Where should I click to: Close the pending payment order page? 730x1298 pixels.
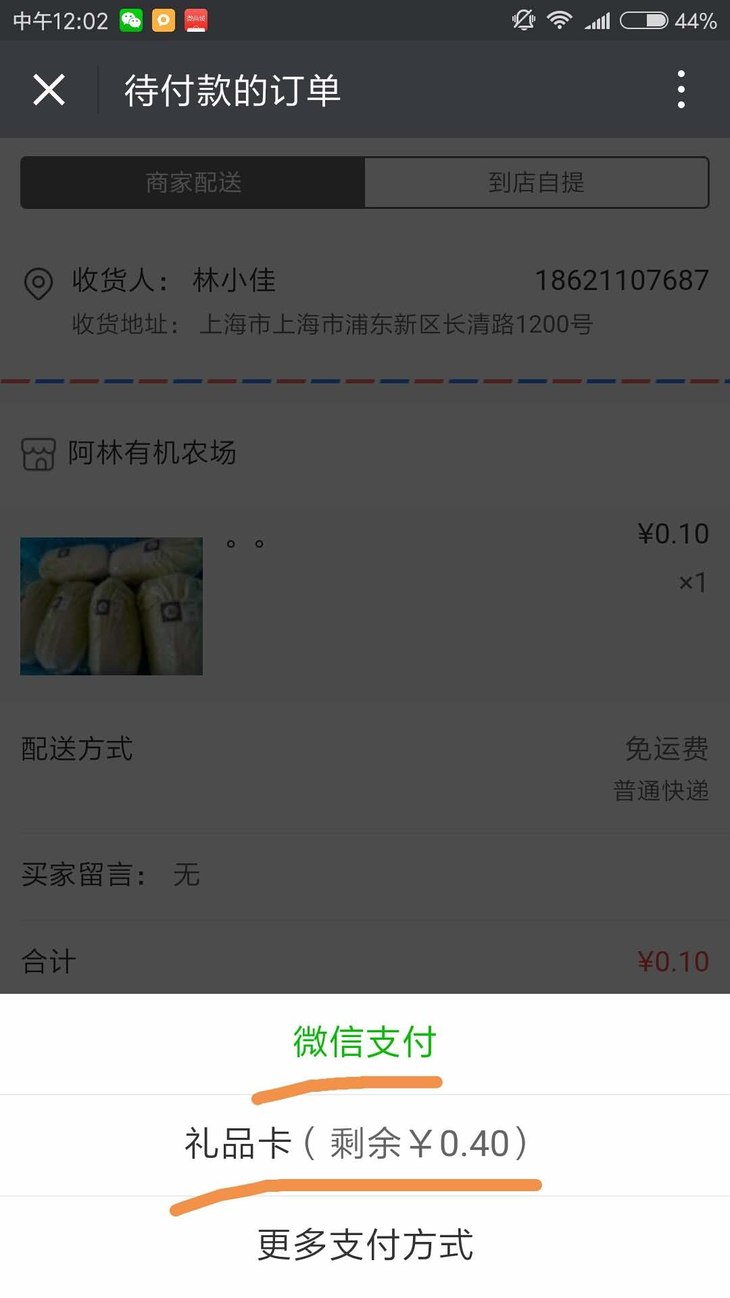click(48, 90)
